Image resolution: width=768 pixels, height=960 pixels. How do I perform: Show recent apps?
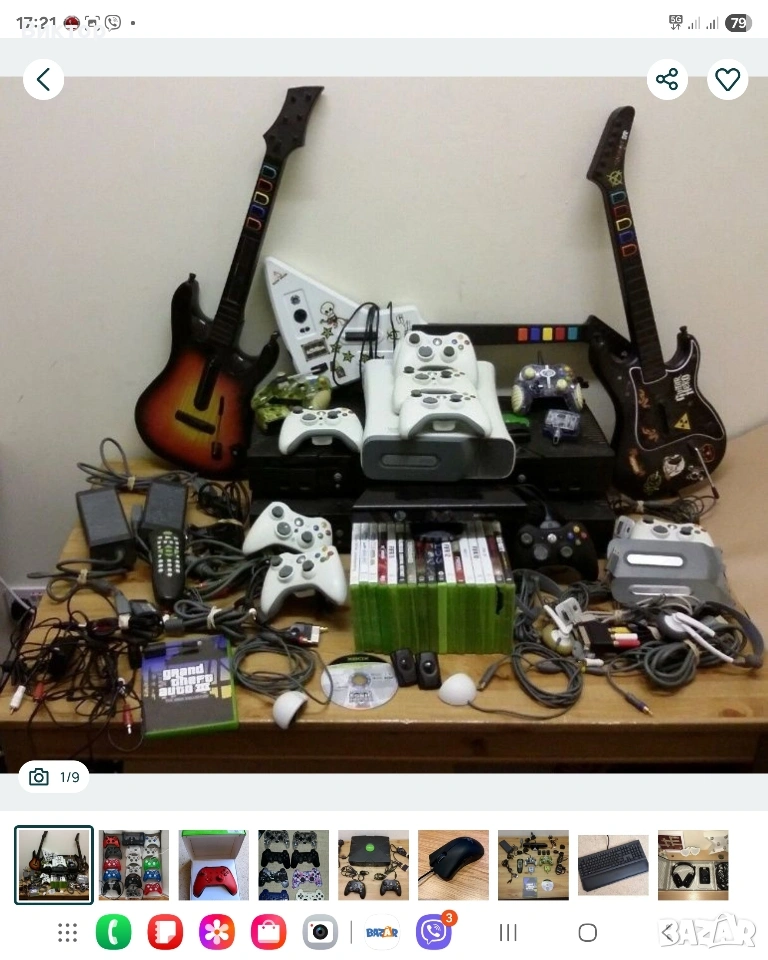pyautogui.click(x=508, y=932)
